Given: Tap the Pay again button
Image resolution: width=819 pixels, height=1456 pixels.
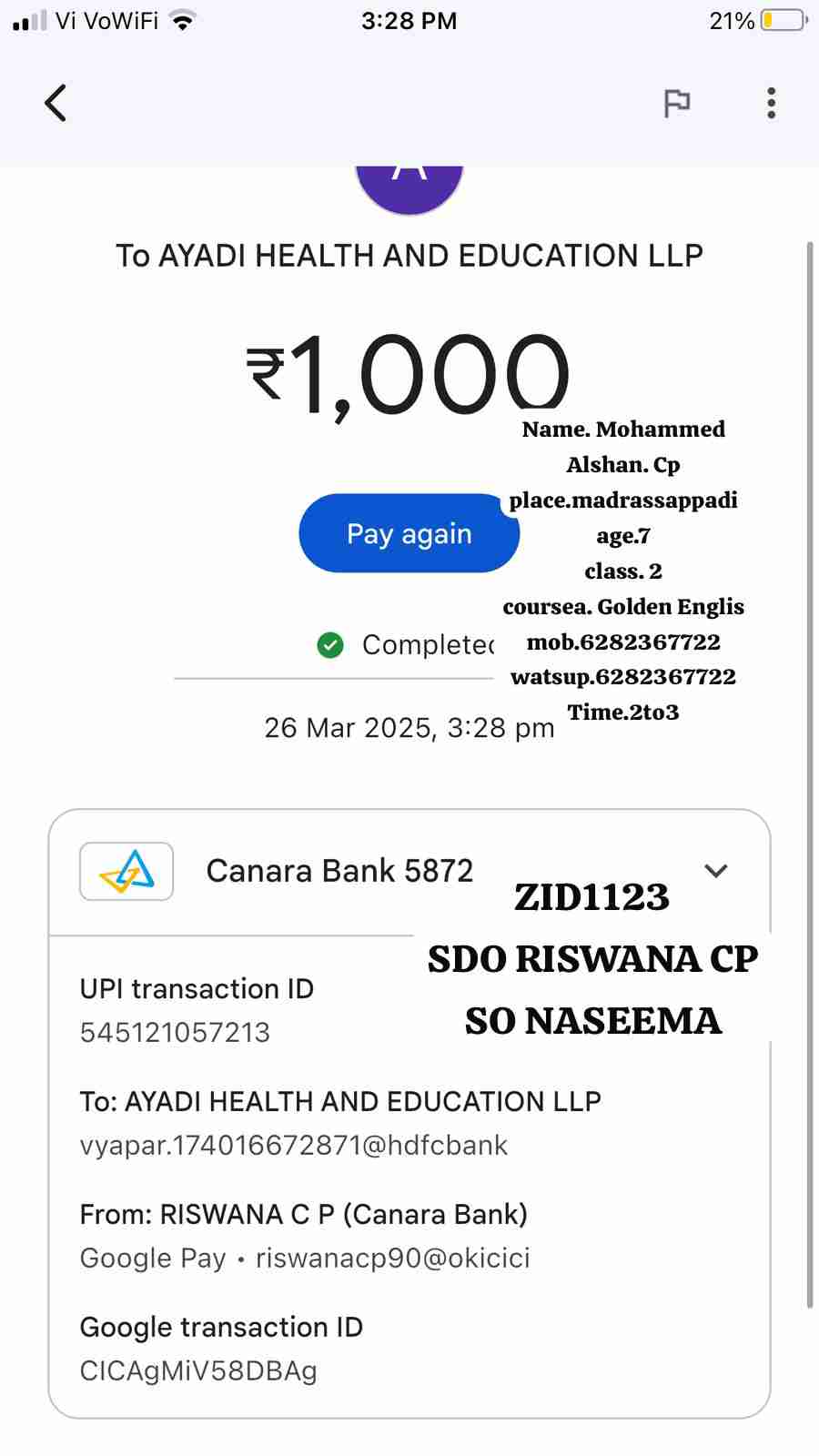Looking at the screenshot, I should click(409, 533).
